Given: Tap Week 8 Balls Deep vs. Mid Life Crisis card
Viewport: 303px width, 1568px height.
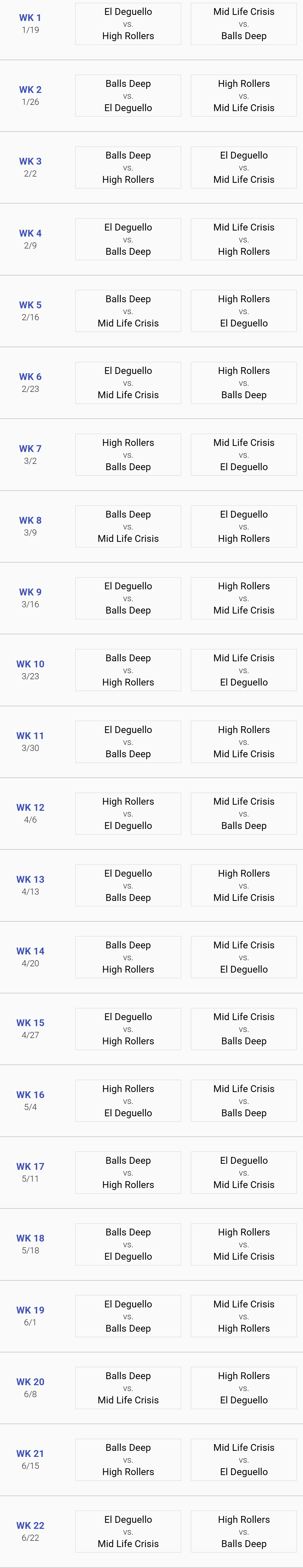Looking at the screenshot, I should 128,526.
